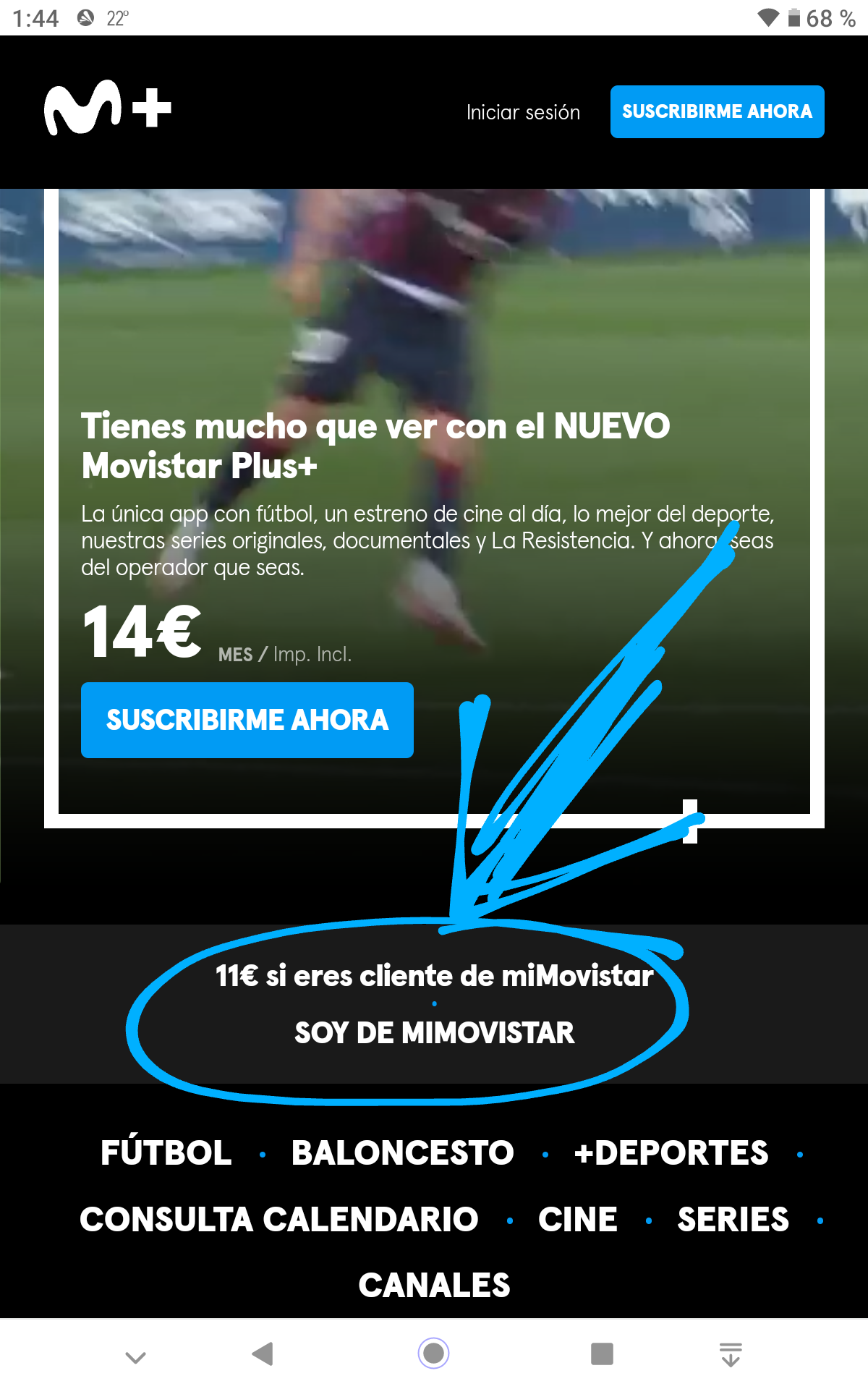868x1389 pixels.
Task: Browse the CINE section
Action: pos(577,1219)
